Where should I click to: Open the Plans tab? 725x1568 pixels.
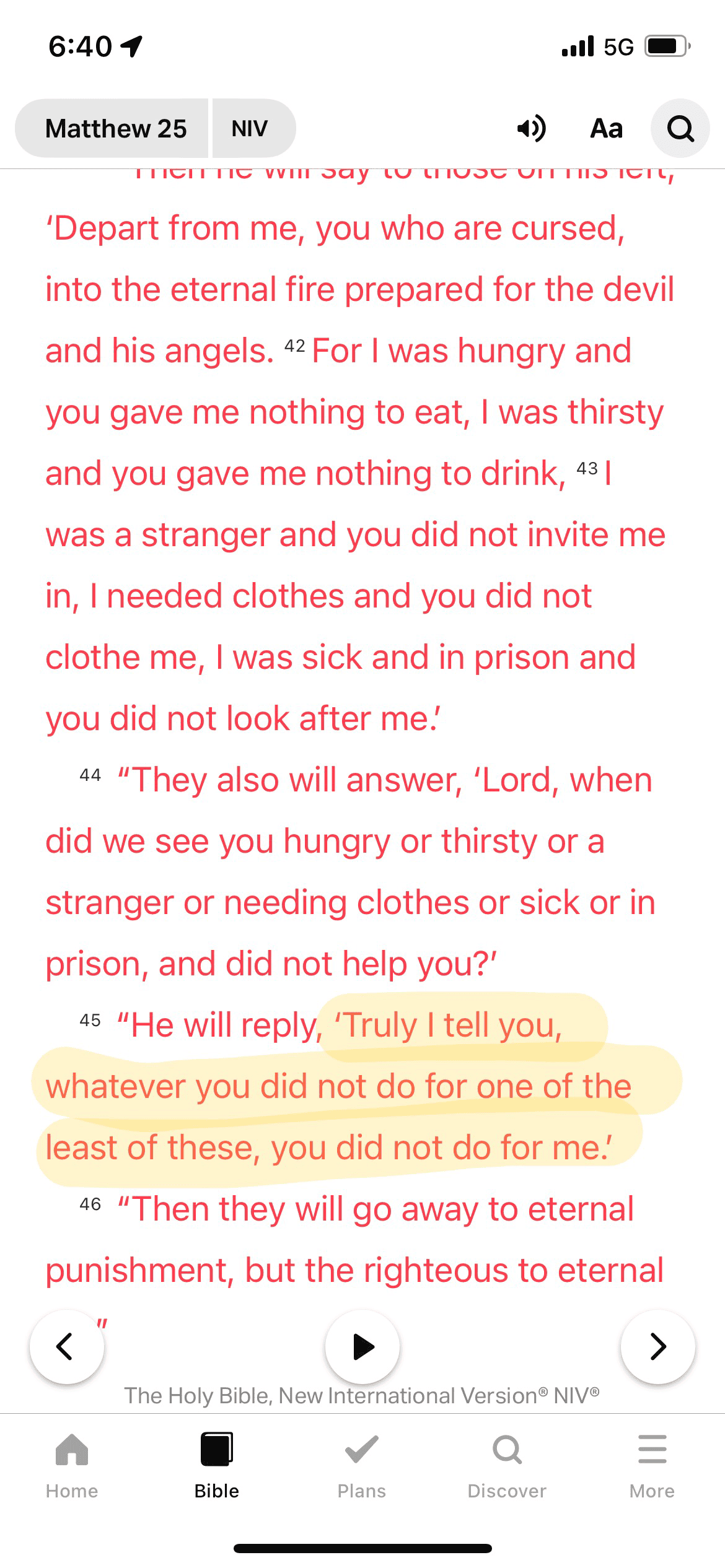point(362,1465)
